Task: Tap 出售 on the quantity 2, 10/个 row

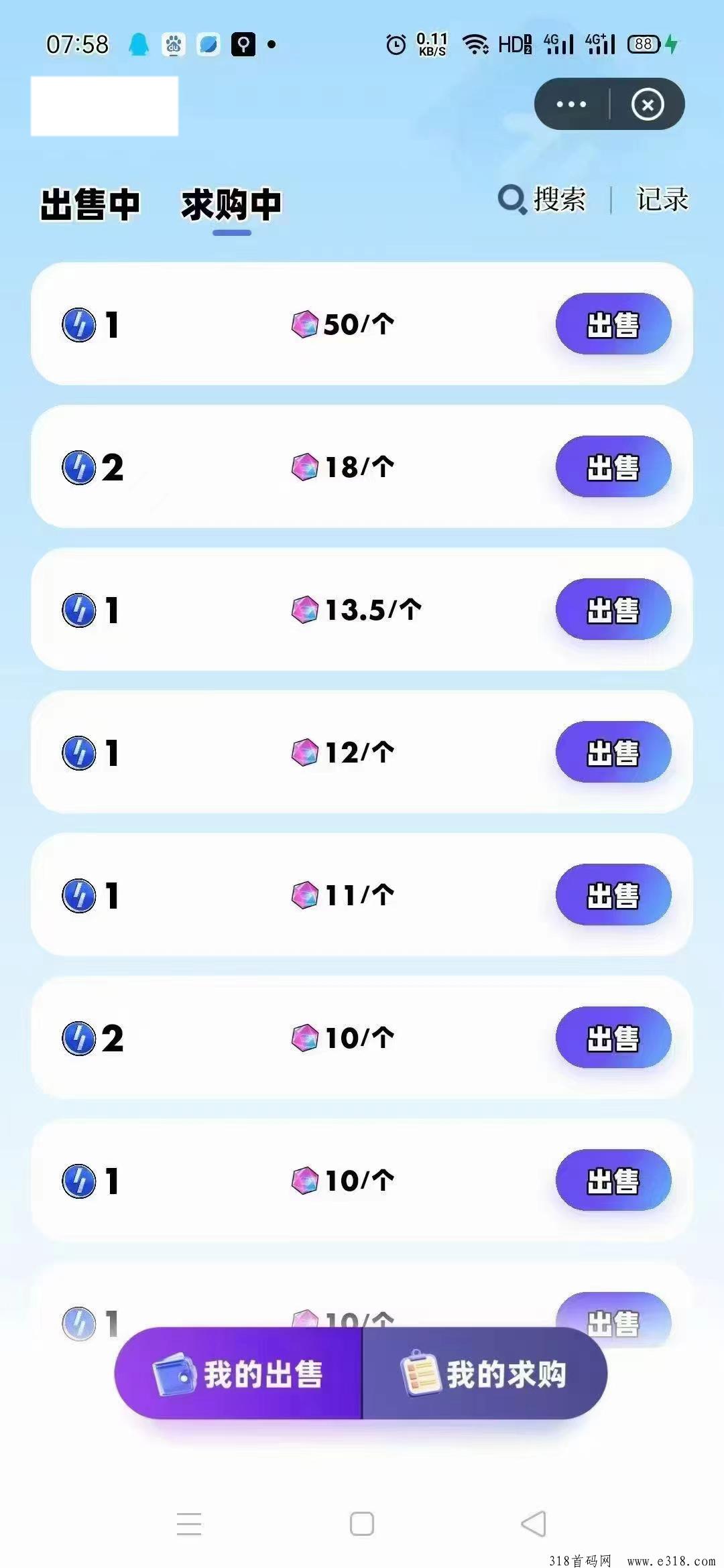Action: point(613,1038)
